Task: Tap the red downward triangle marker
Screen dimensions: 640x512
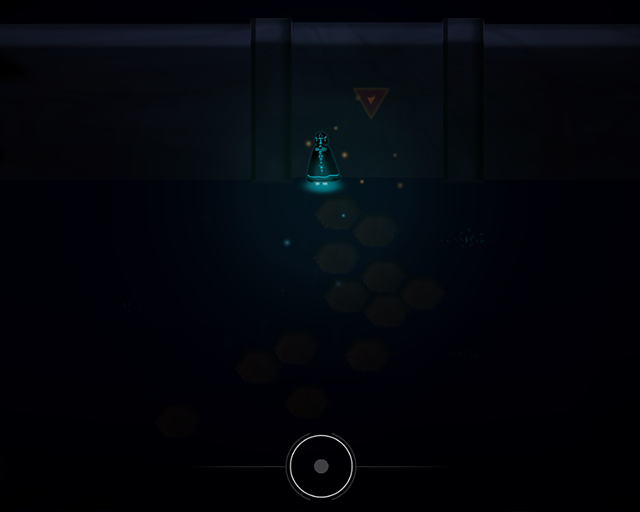Action: click(x=371, y=103)
